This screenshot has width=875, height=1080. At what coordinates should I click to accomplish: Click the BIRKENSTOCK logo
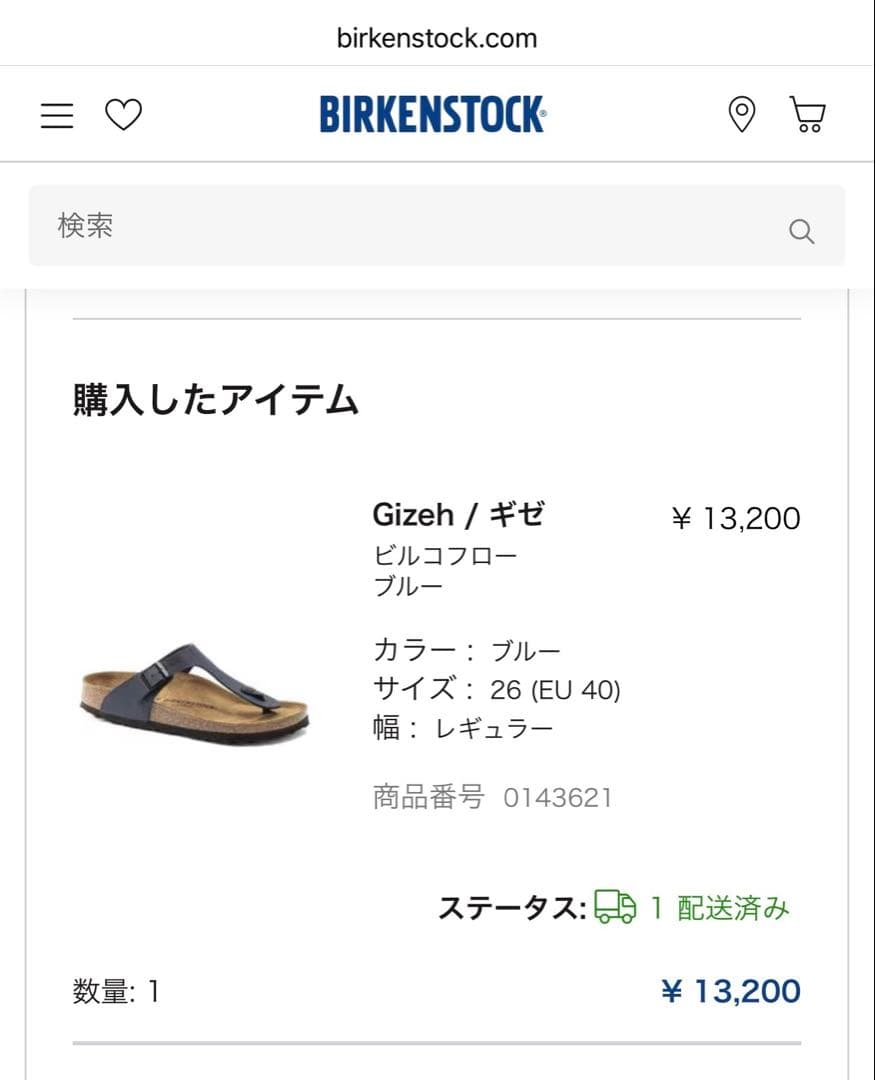tap(432, 112)
